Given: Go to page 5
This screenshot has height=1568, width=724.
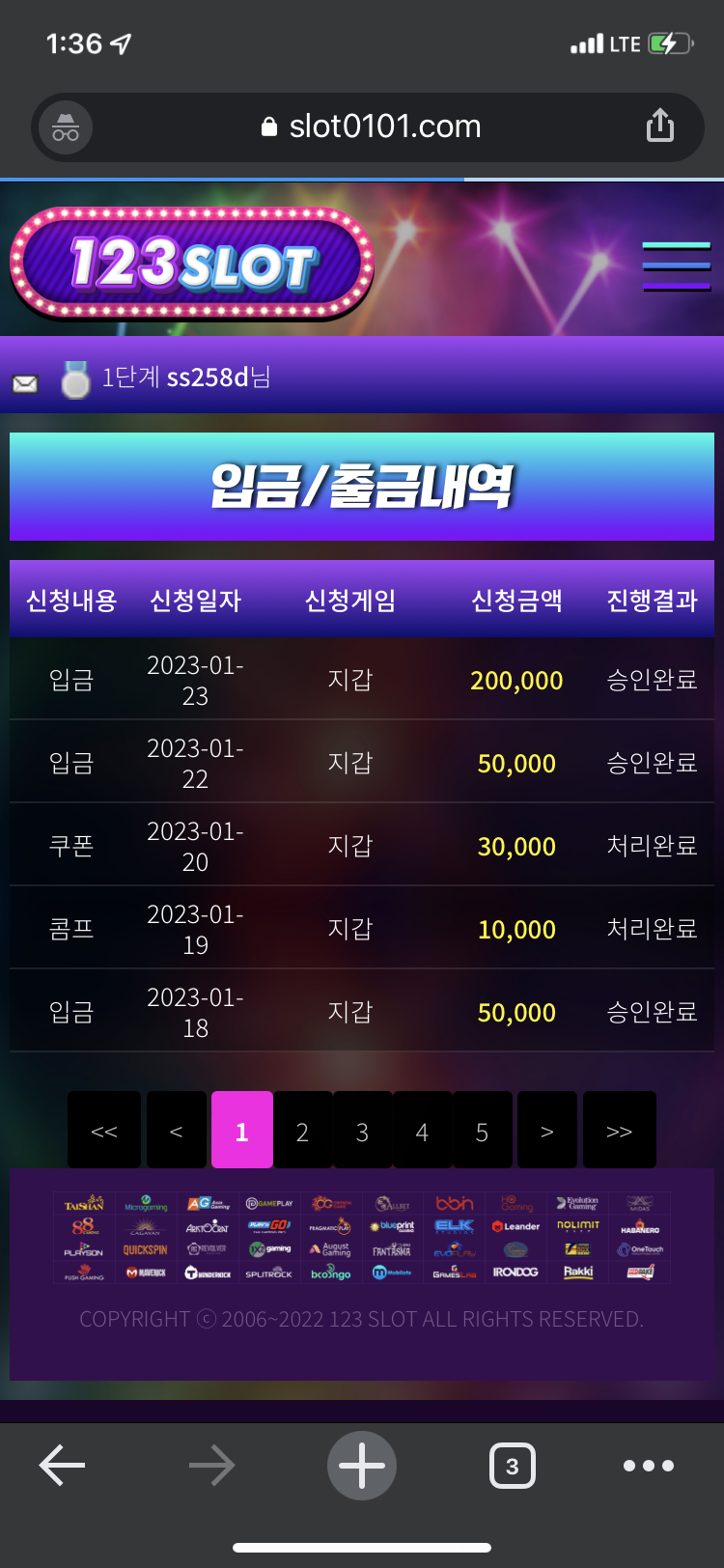Looking at the screenshot, I should tap(482, 1132).
